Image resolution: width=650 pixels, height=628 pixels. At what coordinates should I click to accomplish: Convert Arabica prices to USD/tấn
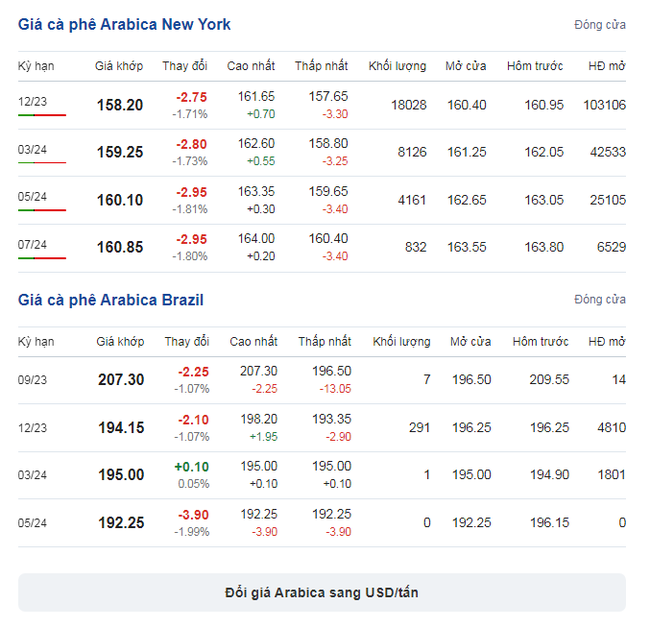pyautogui.click(x=322, y=592)
